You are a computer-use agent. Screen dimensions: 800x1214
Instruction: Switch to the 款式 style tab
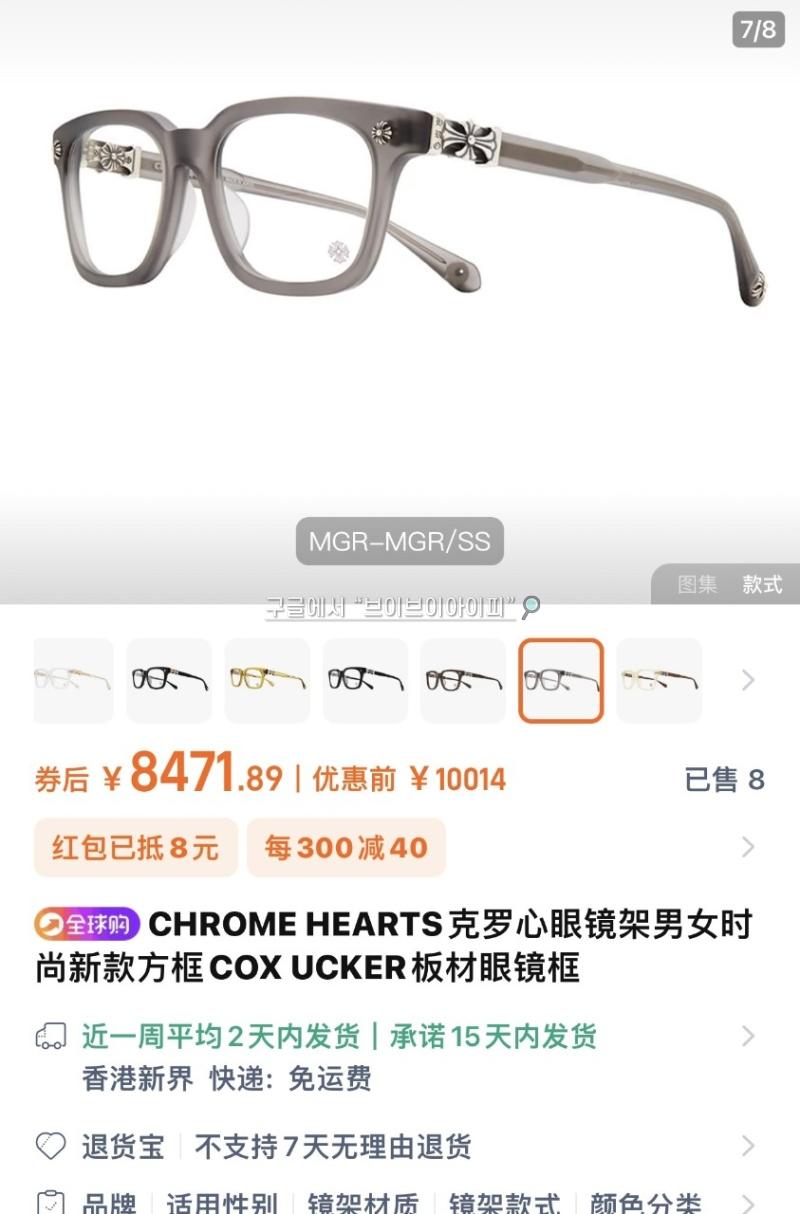point(762,585)
